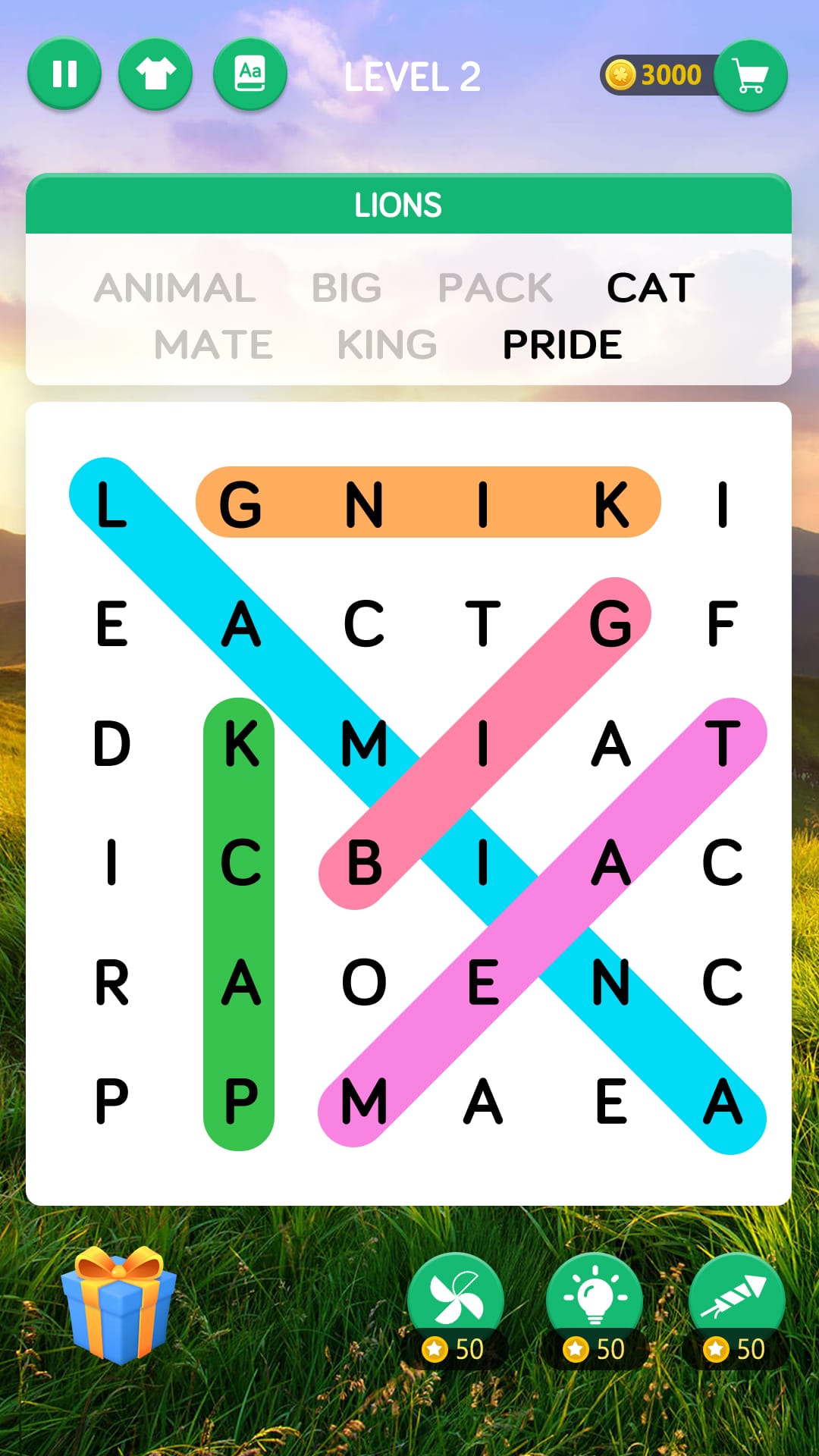The width and height of the screenshot is (819, 1456).
Task: Select PRIDE in the word list
Action: [561, 345]
